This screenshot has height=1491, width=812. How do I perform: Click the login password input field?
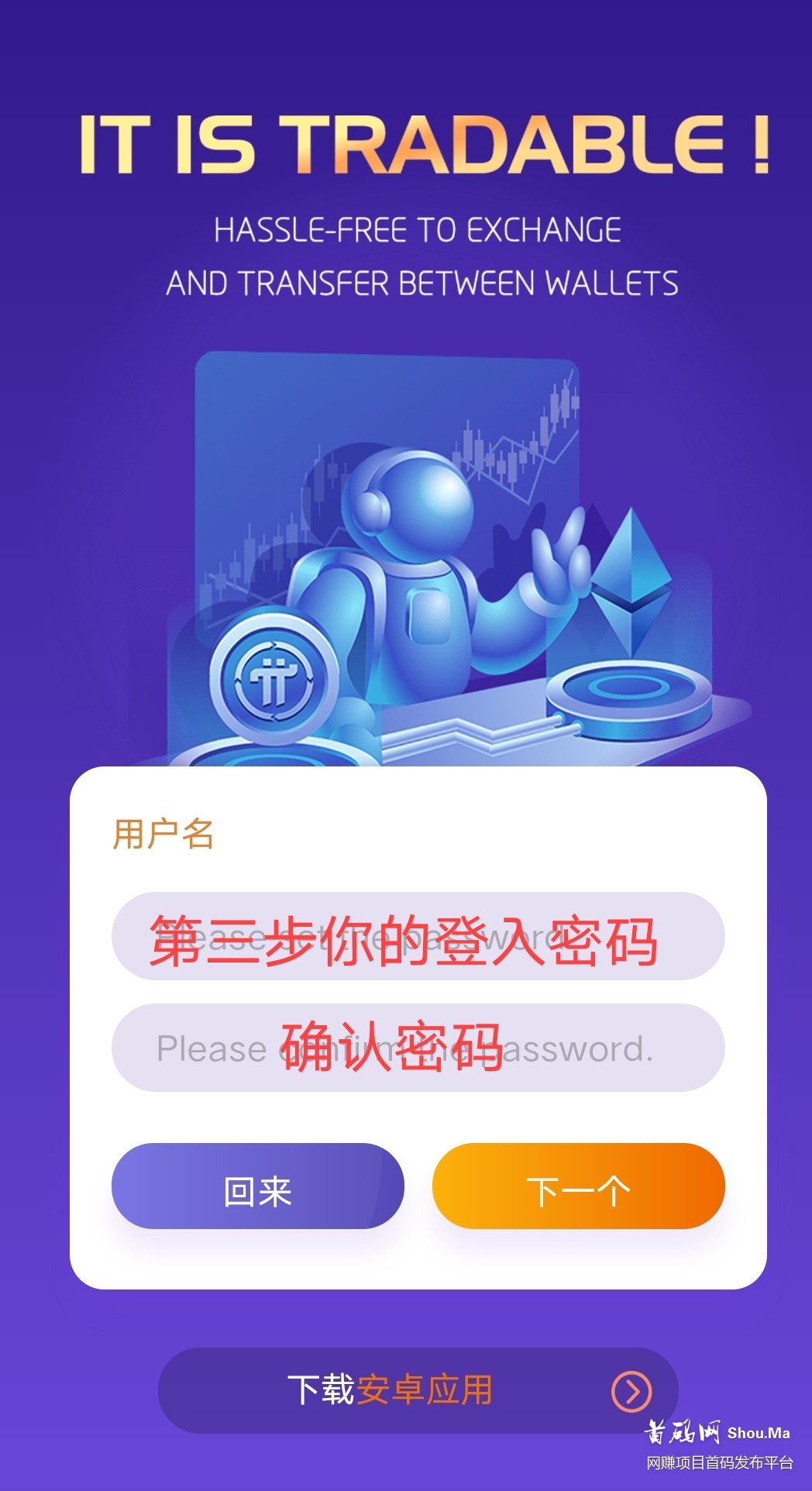pyautogui.click(x=418, y=936)
